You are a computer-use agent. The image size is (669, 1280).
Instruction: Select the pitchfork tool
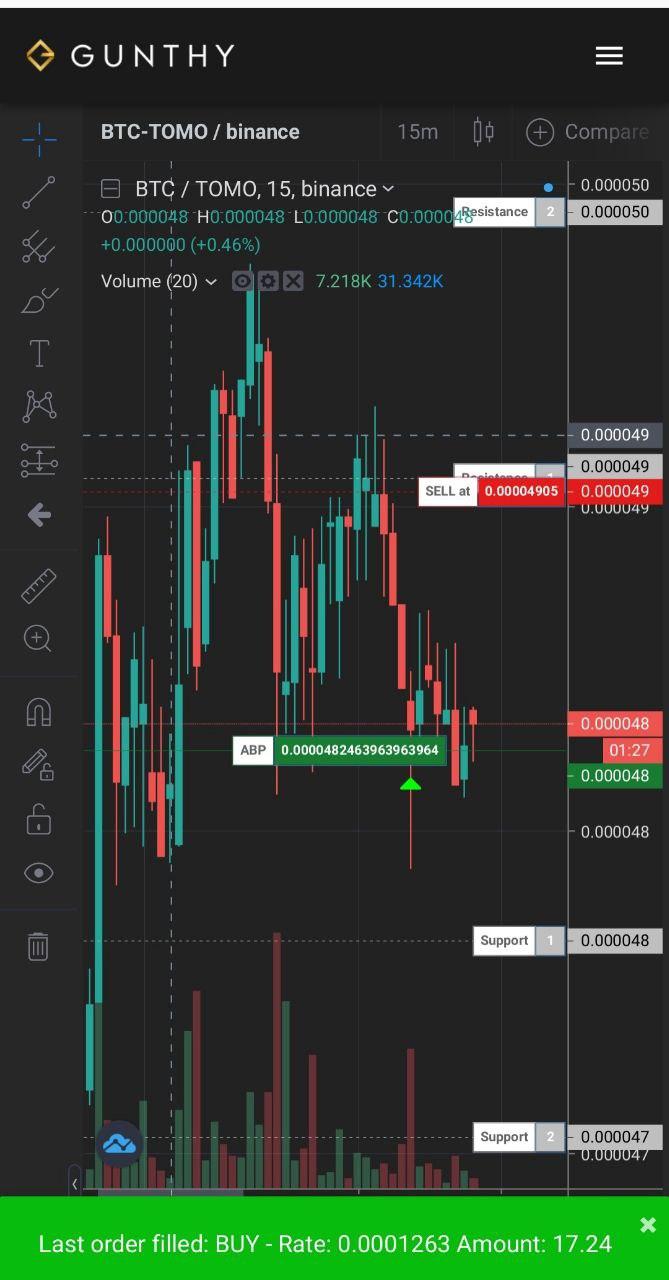(x=39, y=247)
